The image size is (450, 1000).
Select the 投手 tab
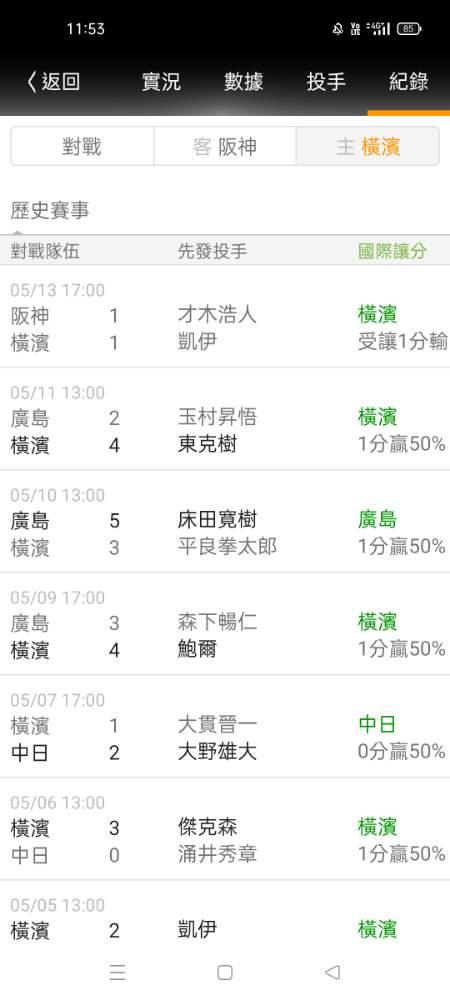326,82
